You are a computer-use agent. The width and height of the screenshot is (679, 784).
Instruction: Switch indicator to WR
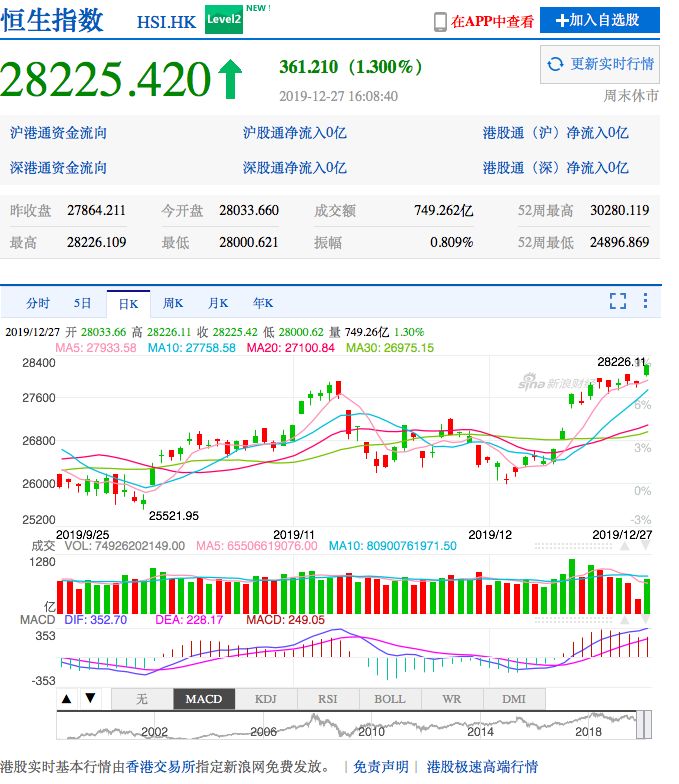[451, 699]
